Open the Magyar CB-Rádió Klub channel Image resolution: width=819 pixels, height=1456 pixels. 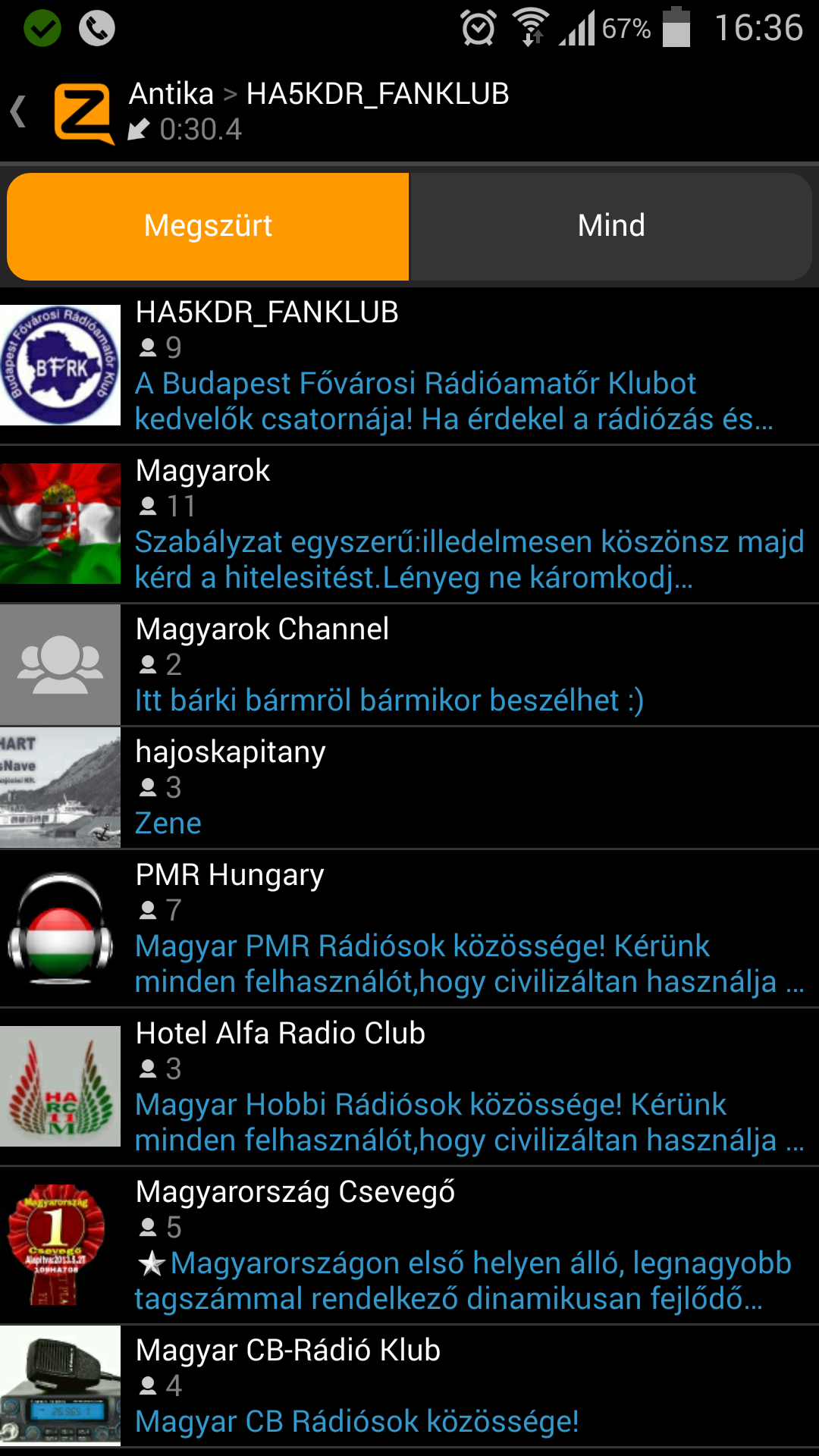coord(409,1385)
